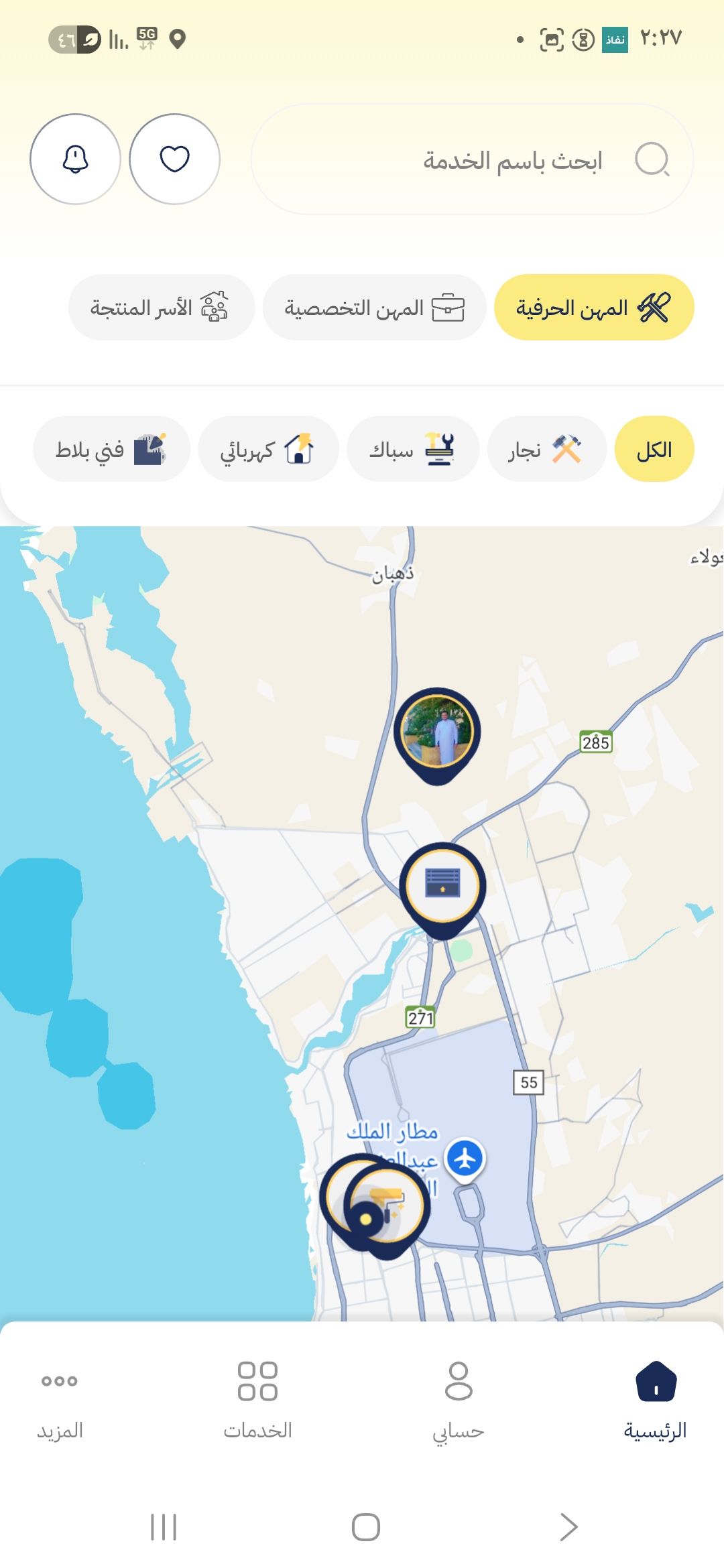724x1568 pixels.
Task: Select the الأسر المنتجة category chip
Action: (161, 308)
